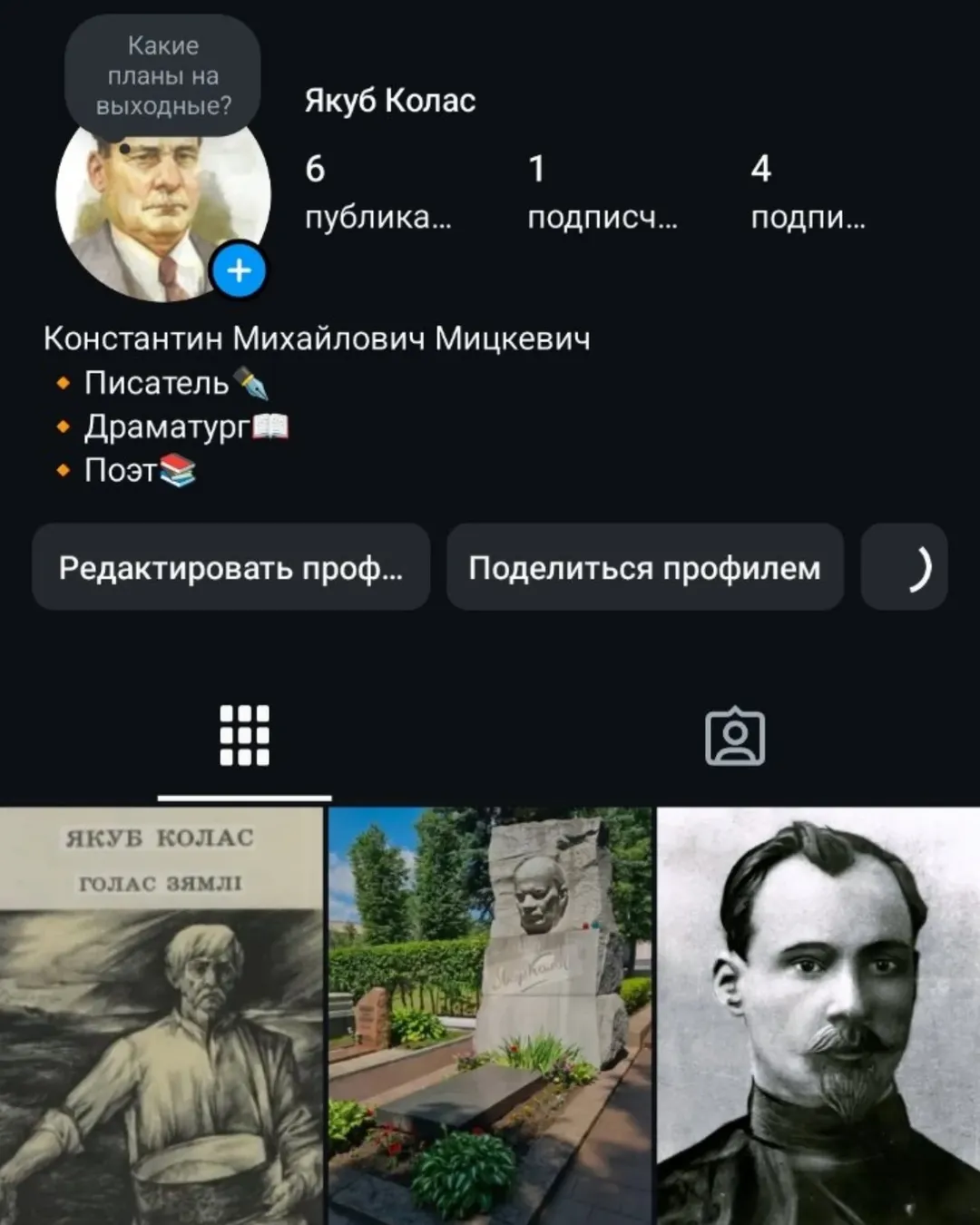
Task: Open the post with 'Голас зямлі' book cover
Action: tap(161, 1016)
